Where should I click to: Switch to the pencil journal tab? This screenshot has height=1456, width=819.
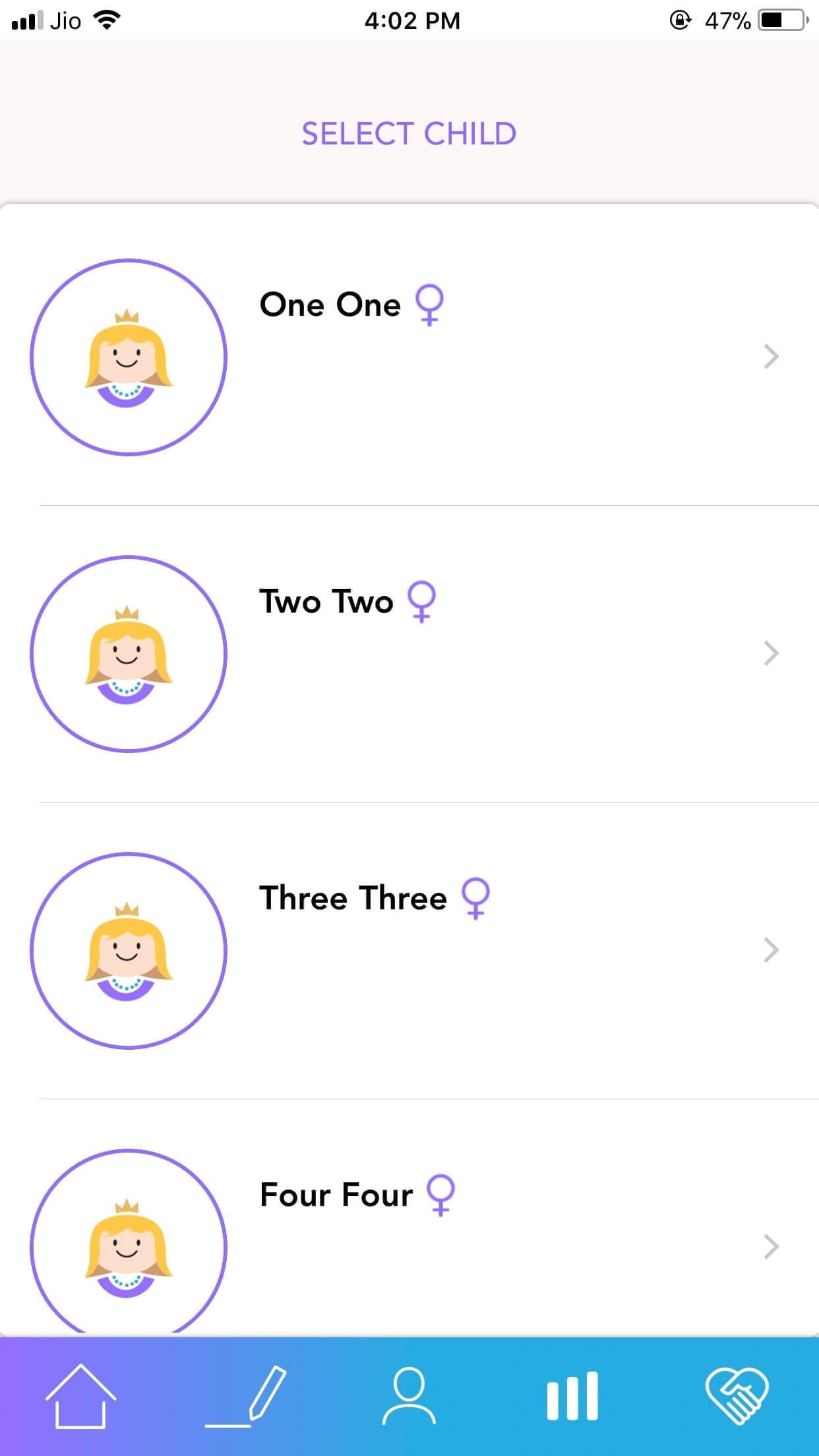pyautogui.click(x=245, y=1397)
